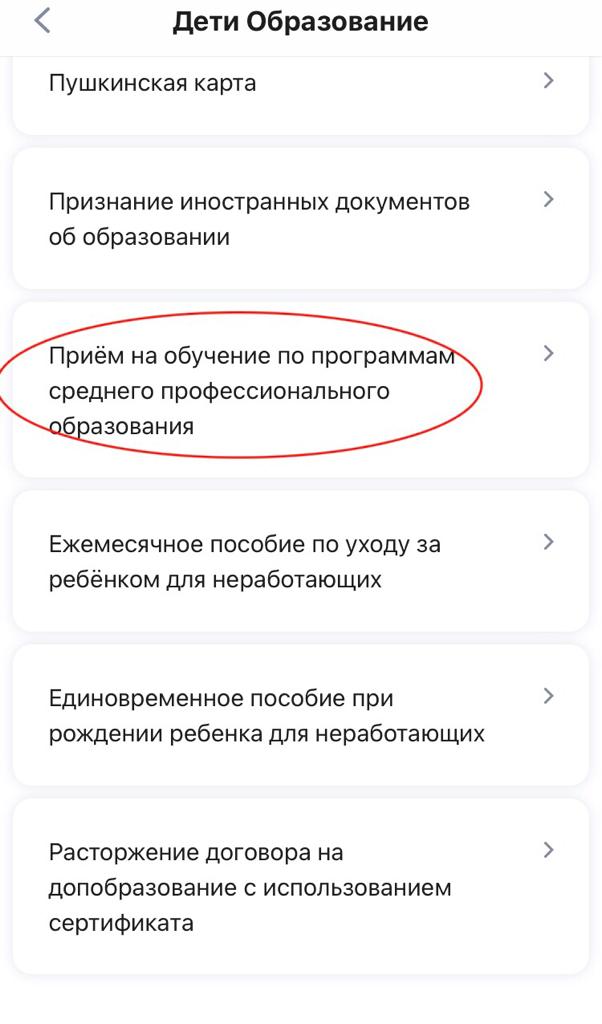The image size is (602, 1024).
Task: Open Единовременное пособие при рождении ребенка
Action: (x=300, y=715)
